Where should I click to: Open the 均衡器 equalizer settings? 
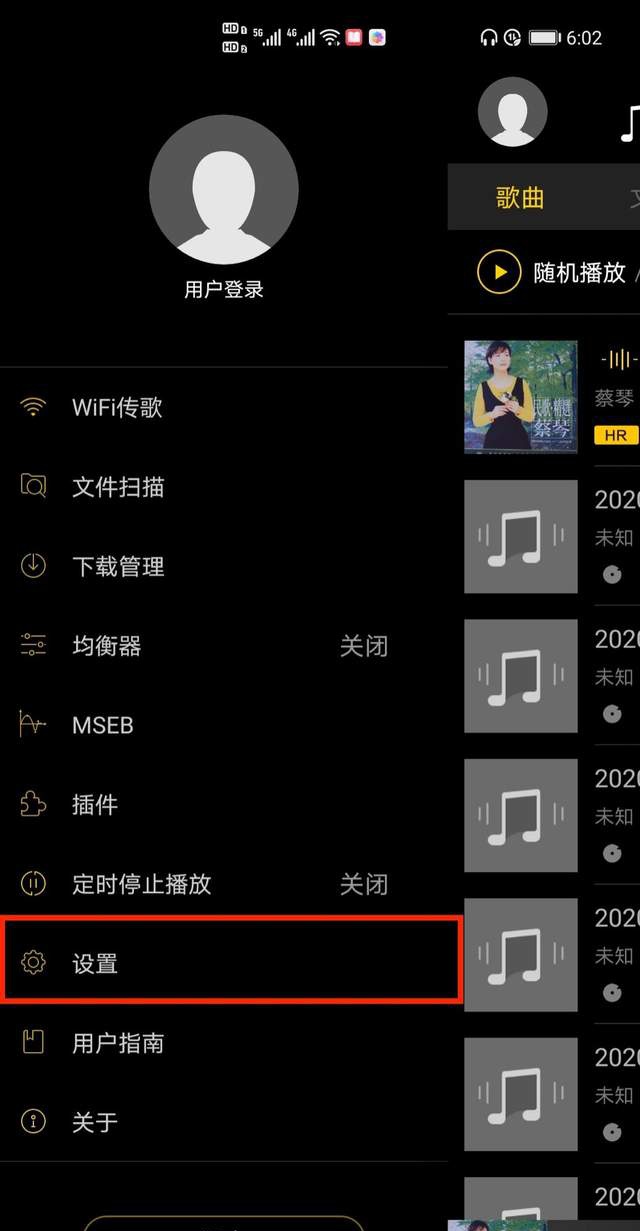pyautogui.click(x=106, y=646)
